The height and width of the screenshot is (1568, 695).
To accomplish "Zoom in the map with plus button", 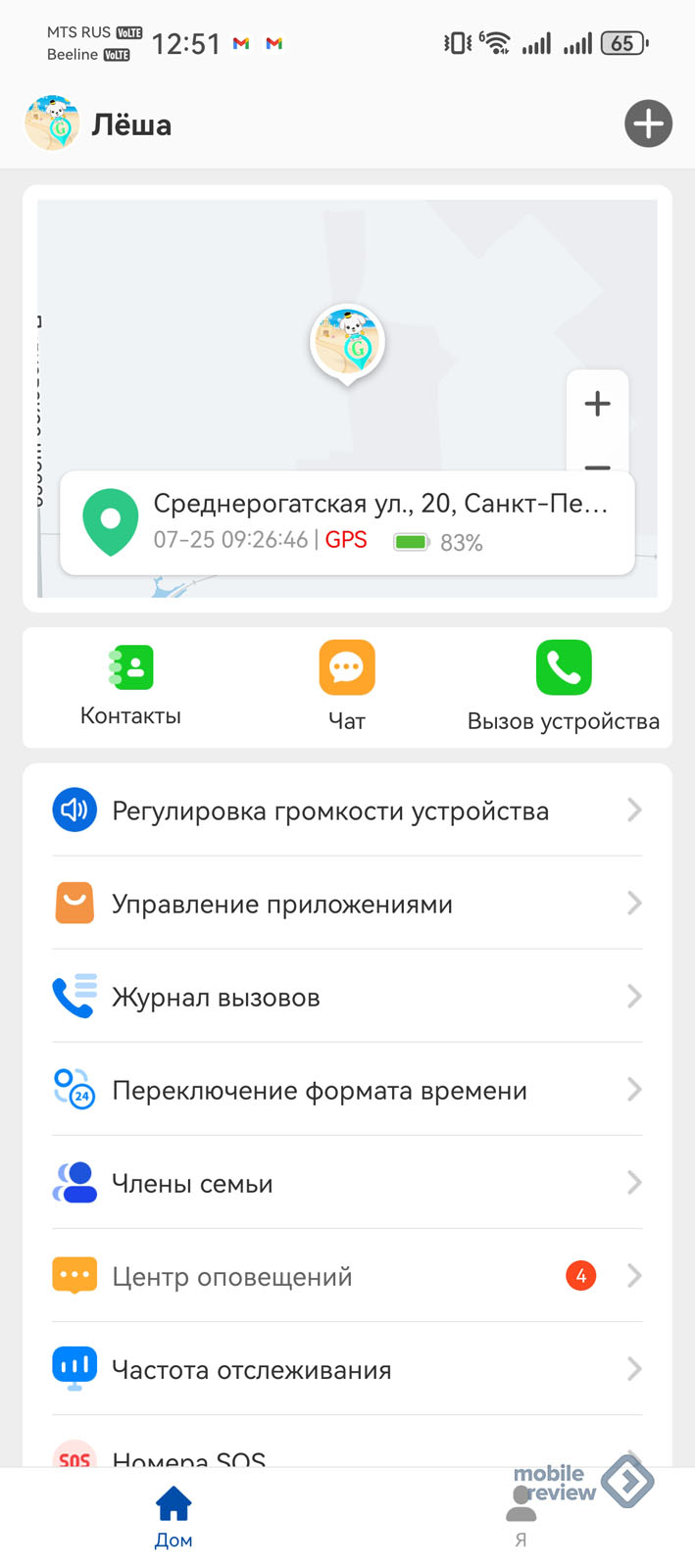I will [597, 404].
